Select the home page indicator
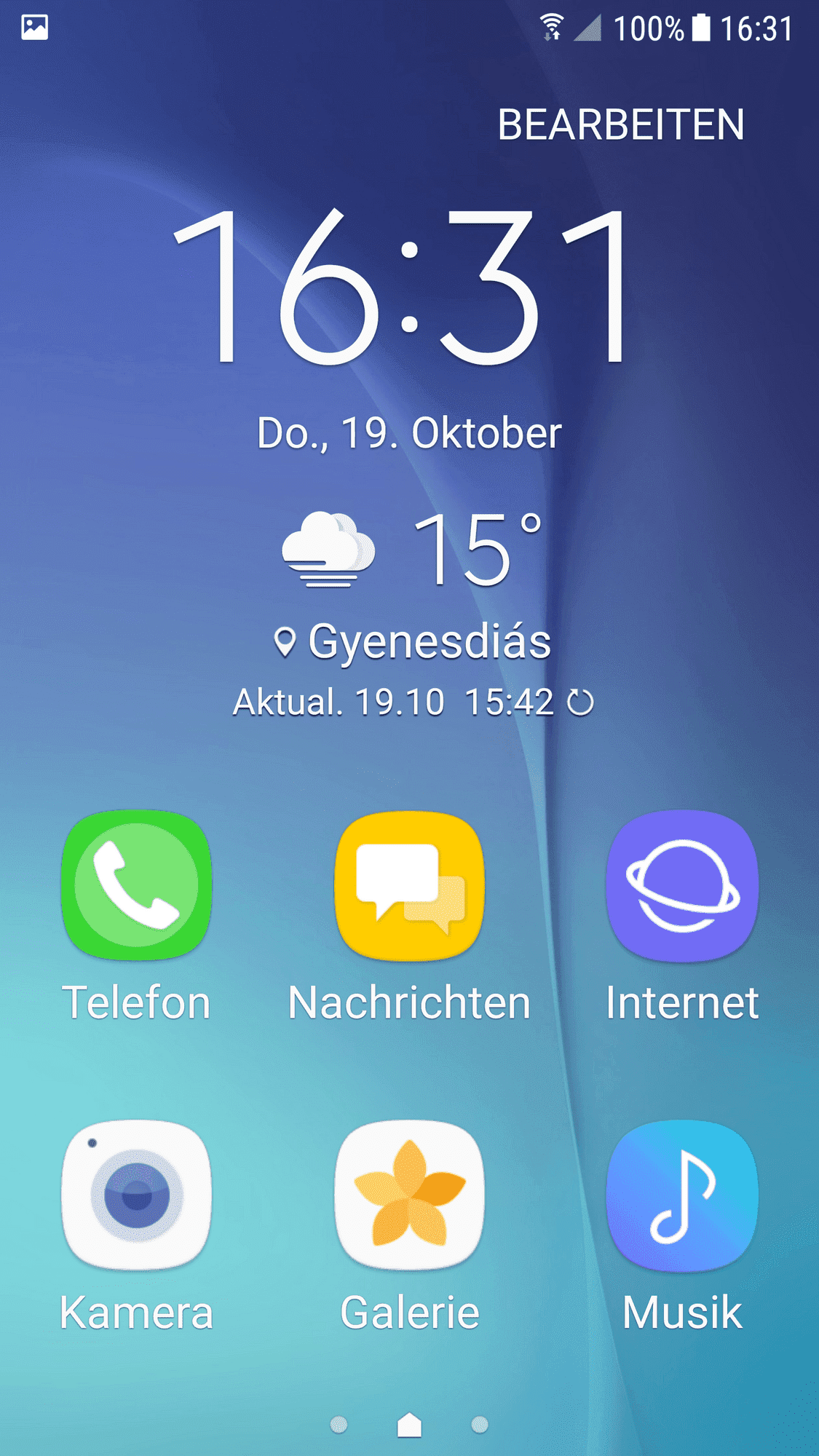This screenshot has height=1456, width=819. tap(409, 1425)
